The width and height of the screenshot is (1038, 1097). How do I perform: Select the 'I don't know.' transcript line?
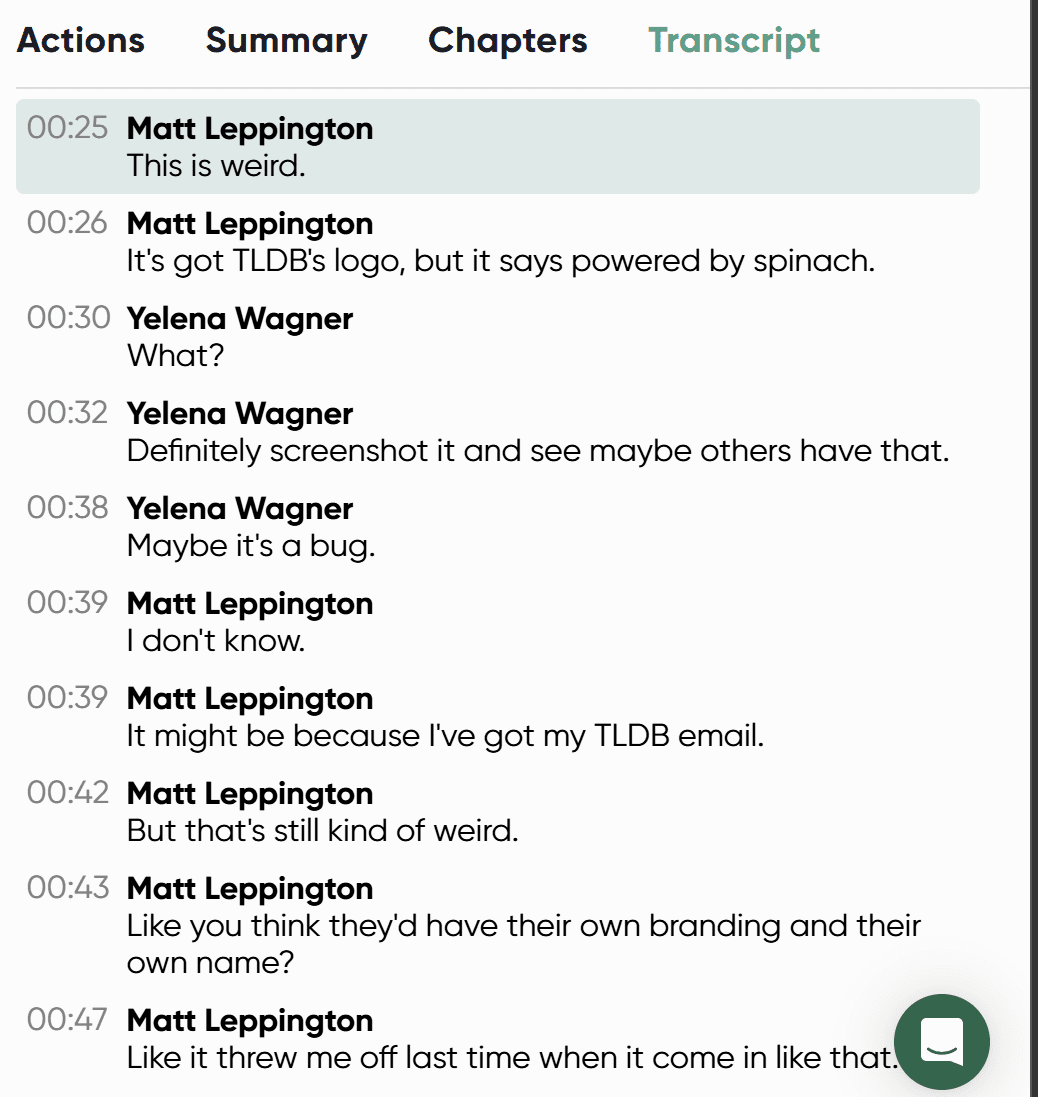216,641
